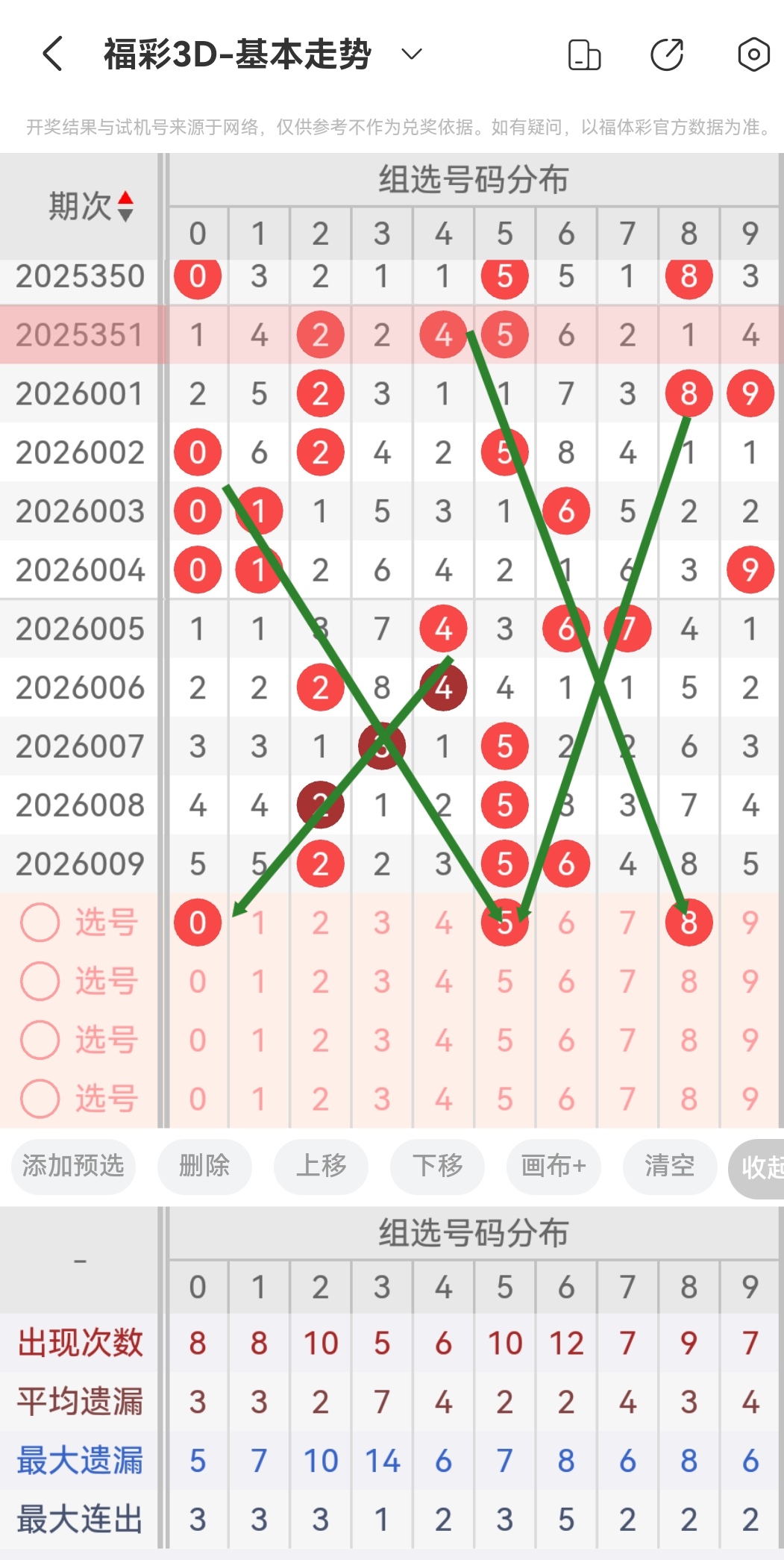The height and width of the screenshot is (1560, 784).
Task: Tap 画布+ to add a canvas
Action: tap(553, 1167)
